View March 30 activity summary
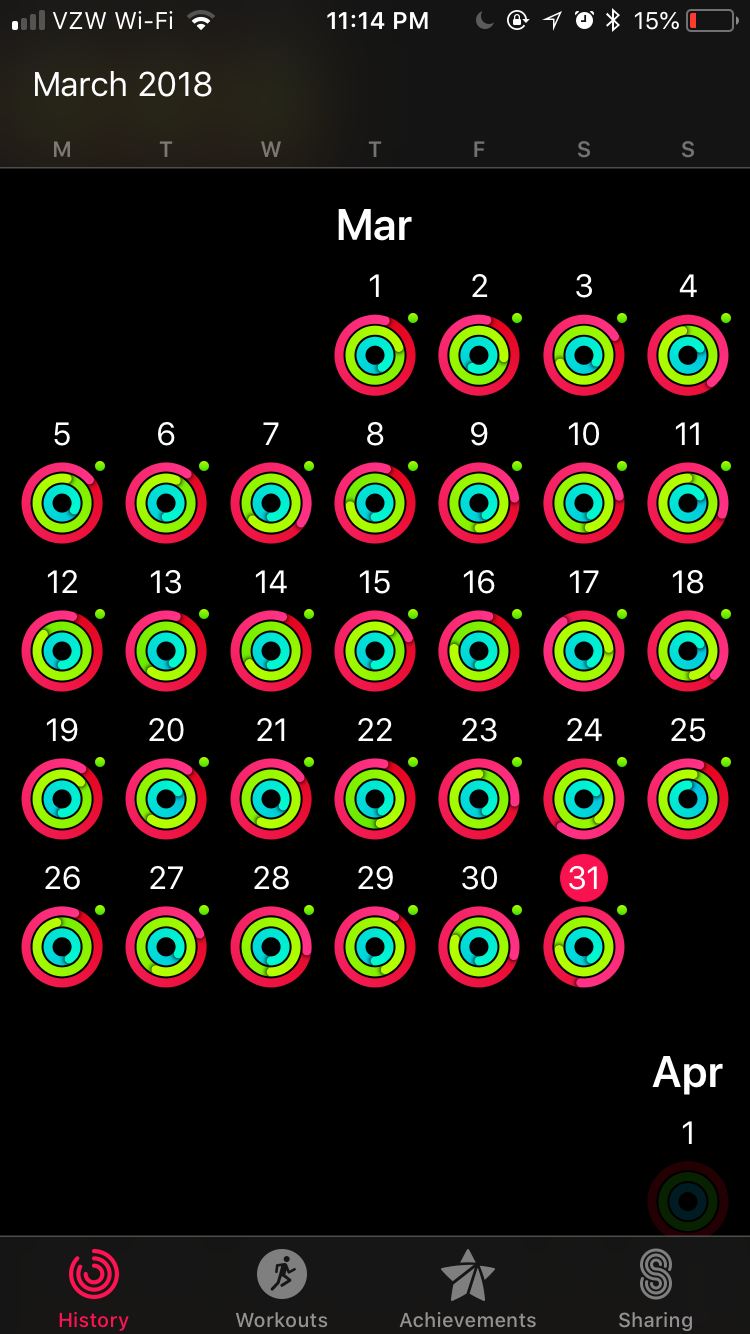The height and width of the screenshot is (1334, 750). coord(479,947)
